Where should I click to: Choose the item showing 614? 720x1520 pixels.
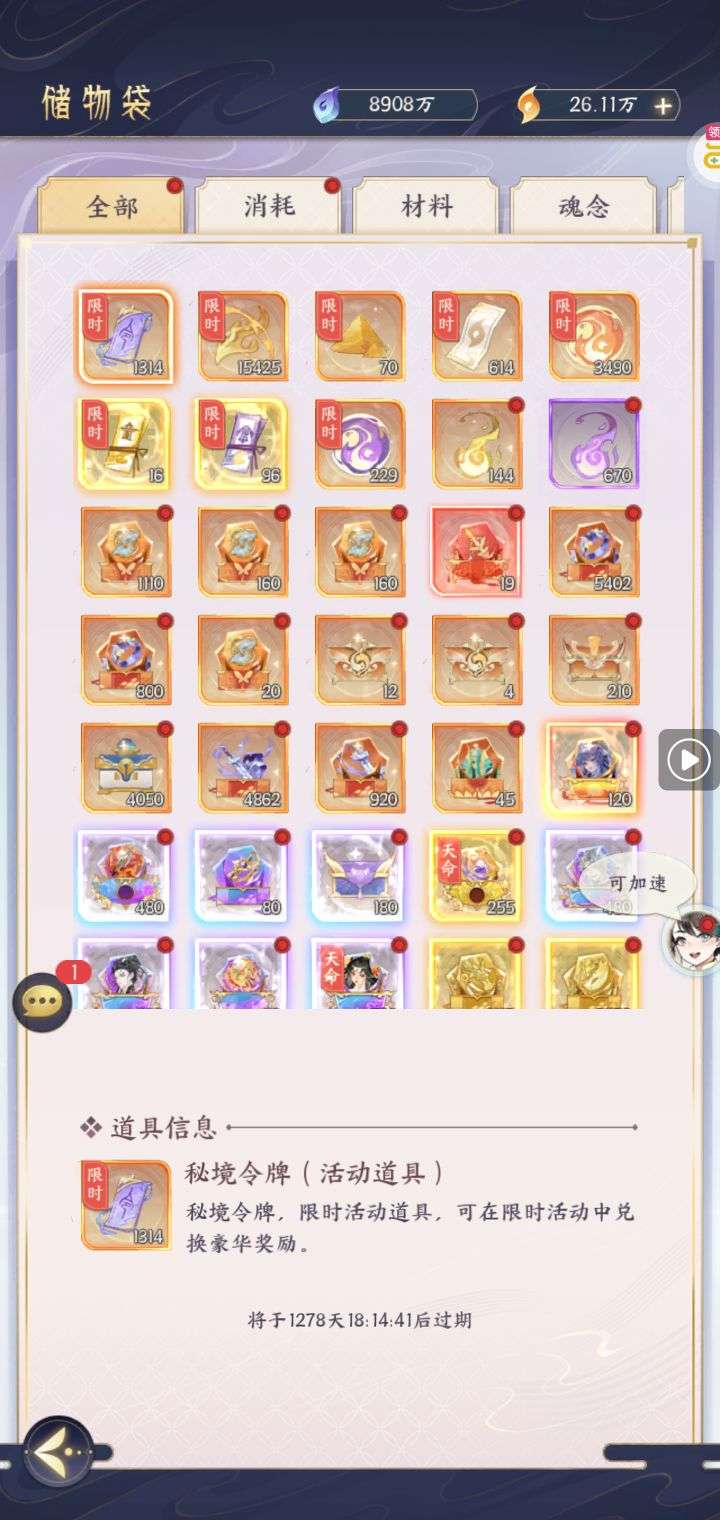click(477, 336)
